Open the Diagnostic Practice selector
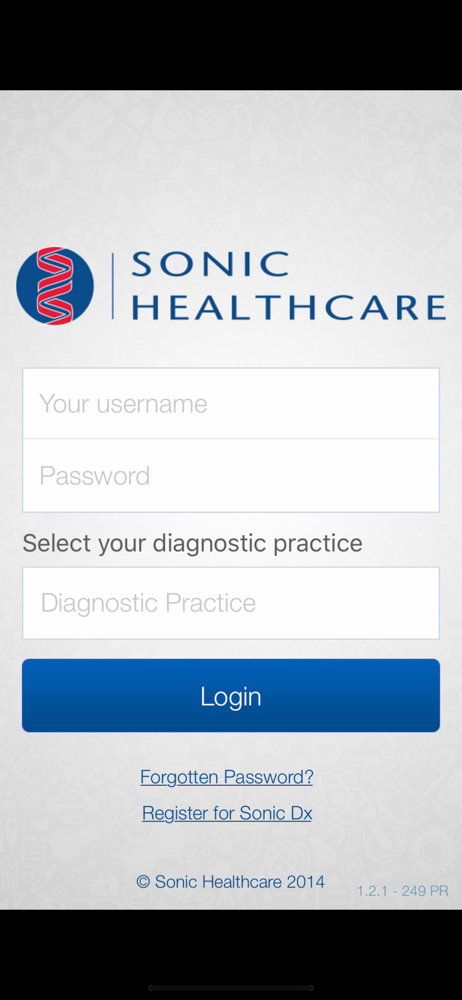Screen dimensions: 462x1000 pyautogui.click(x=231, y=603)
